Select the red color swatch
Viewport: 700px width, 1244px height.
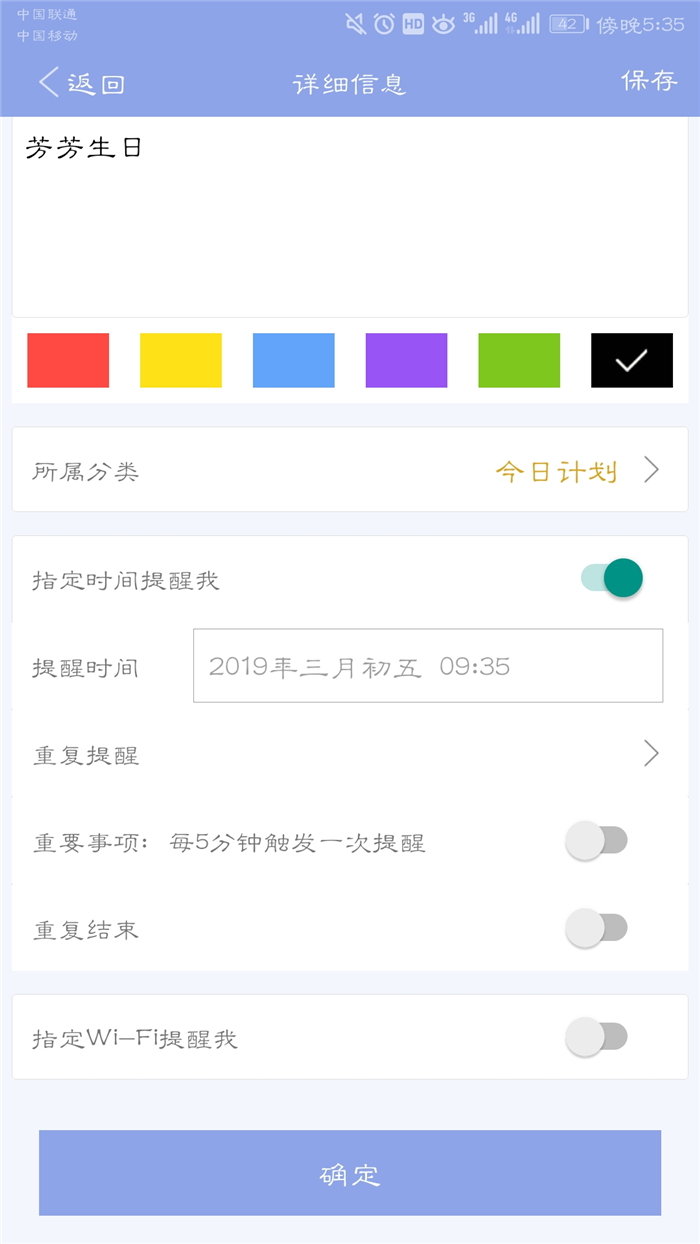coord(68,360)
